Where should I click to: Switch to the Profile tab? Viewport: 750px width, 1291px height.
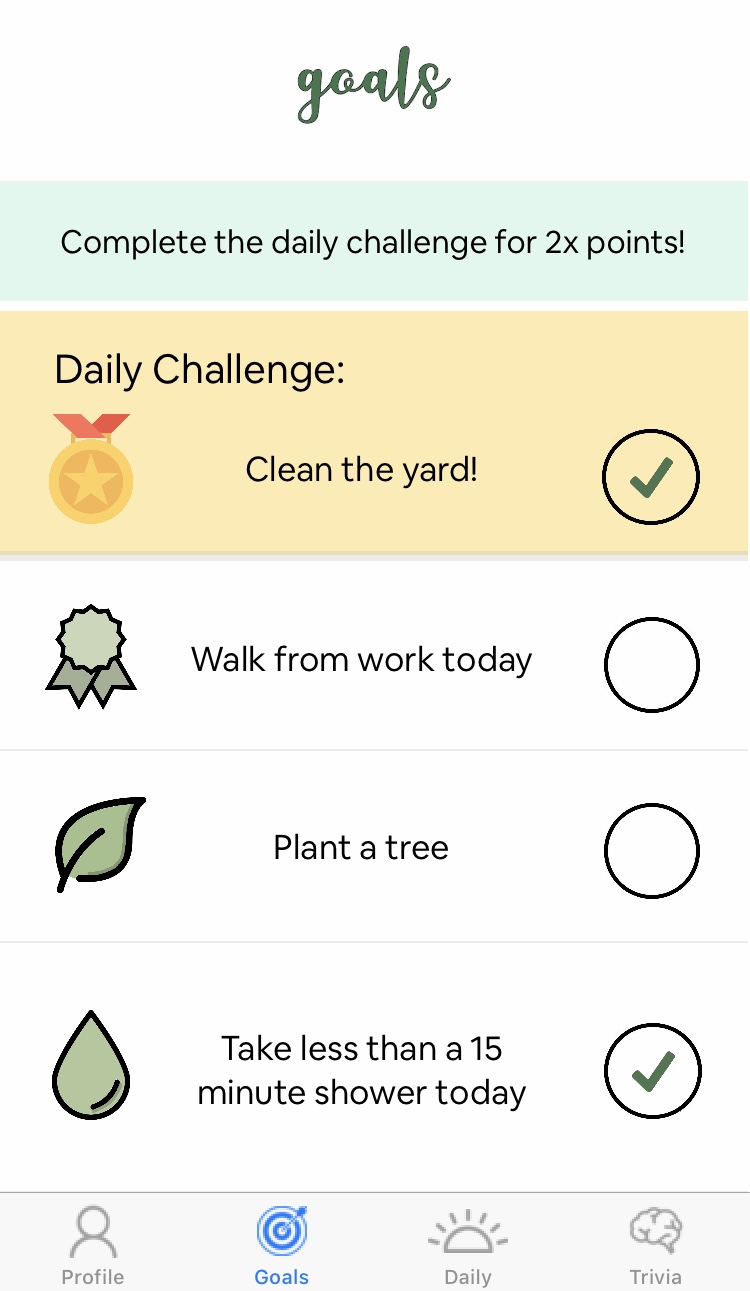tap(93, 1245)
